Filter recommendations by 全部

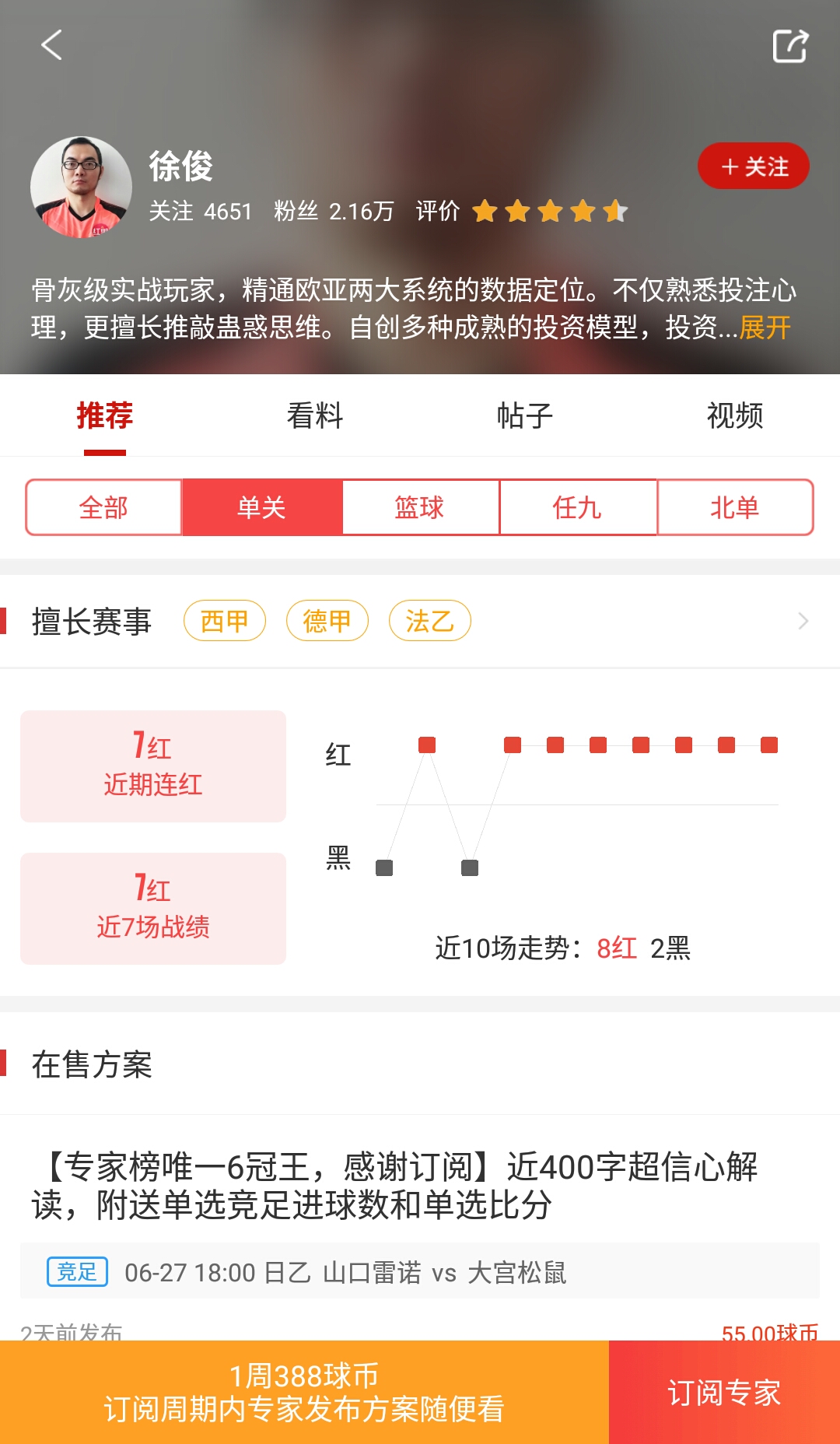click(x=103, y=507)
